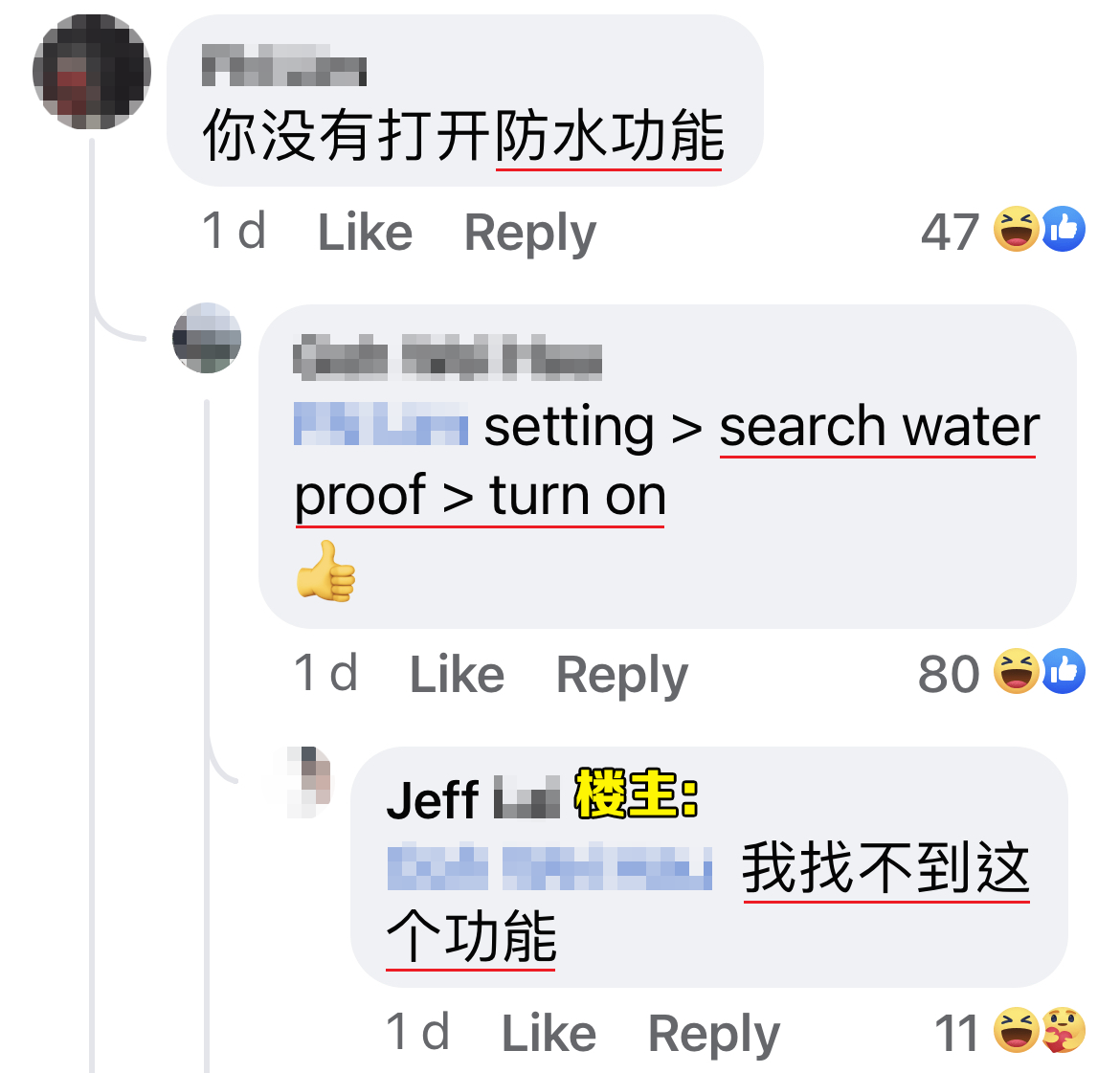View the 11 reactions on Jeff's reply

pos(1009,1032)
